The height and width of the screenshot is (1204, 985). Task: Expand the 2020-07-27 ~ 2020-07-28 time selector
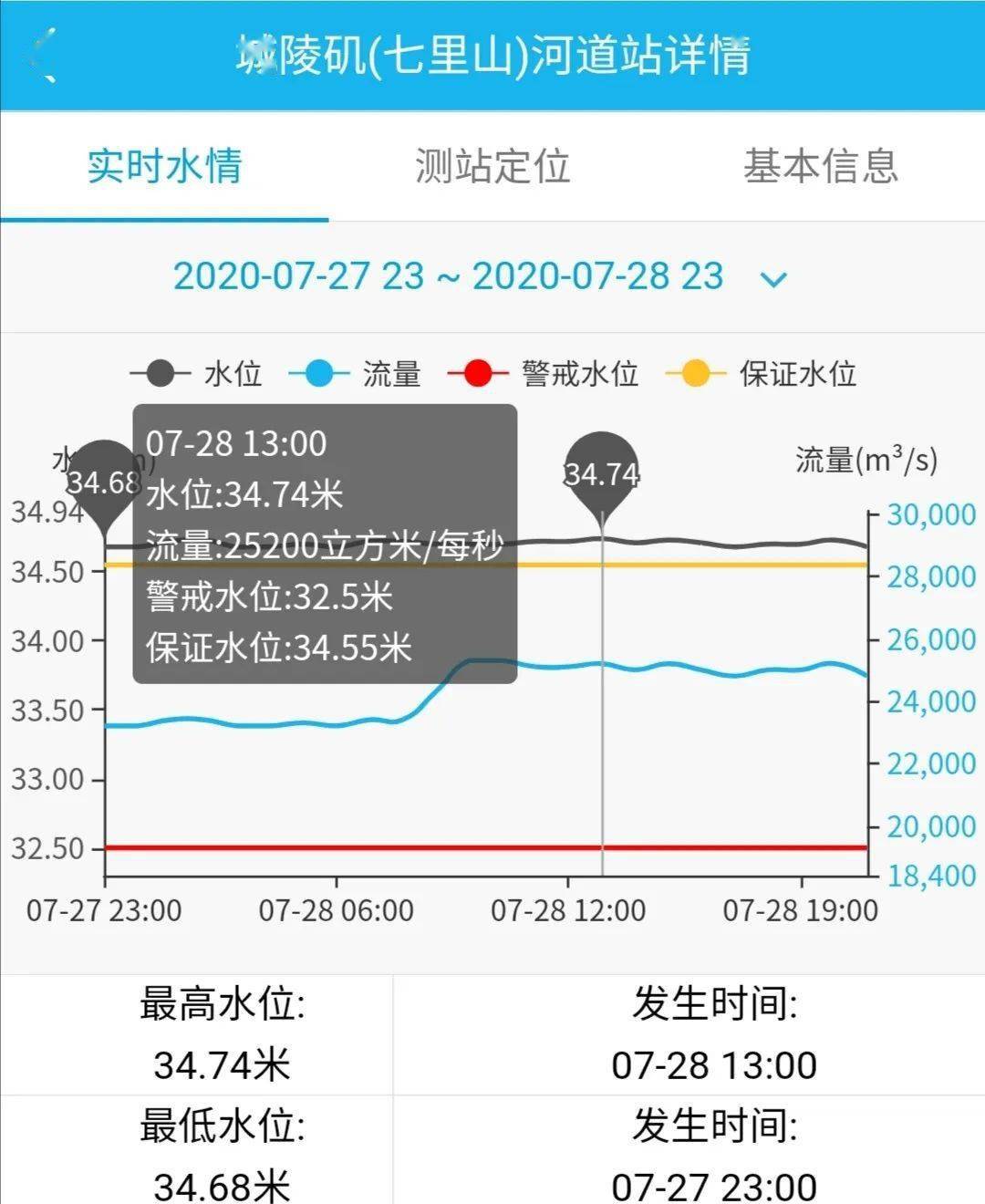click(447, 276)
